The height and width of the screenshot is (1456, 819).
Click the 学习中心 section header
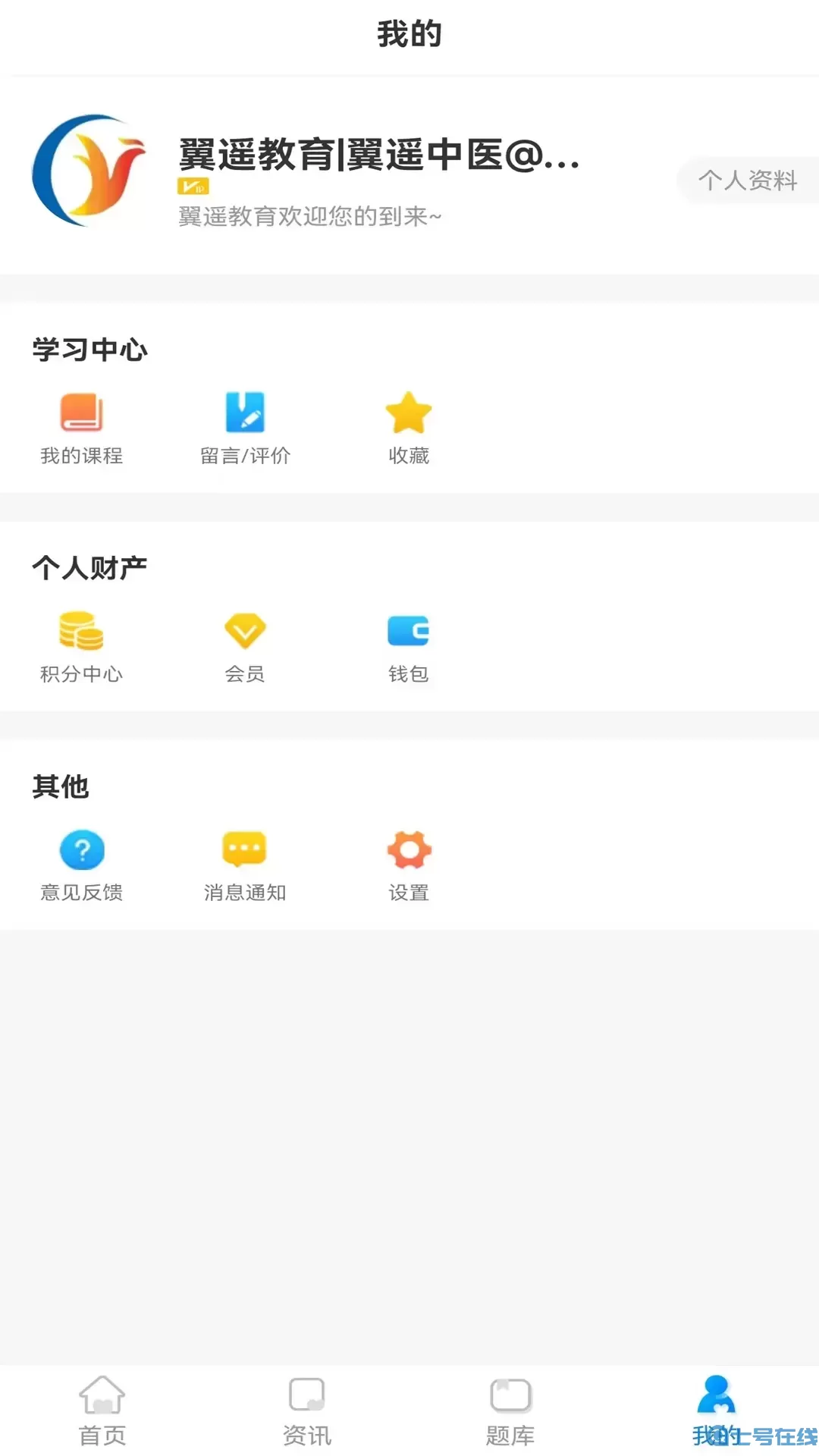pyautogui.click(x=88, y=350)
